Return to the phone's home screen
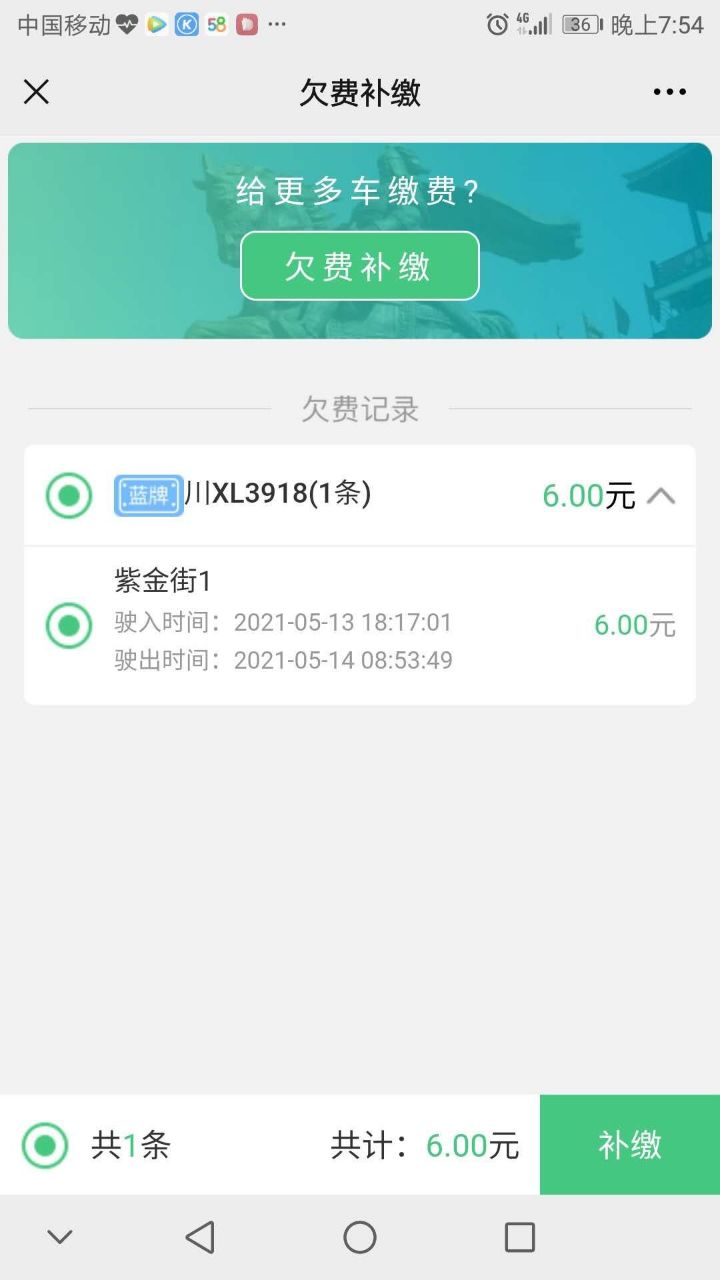 coord(360,1237)
